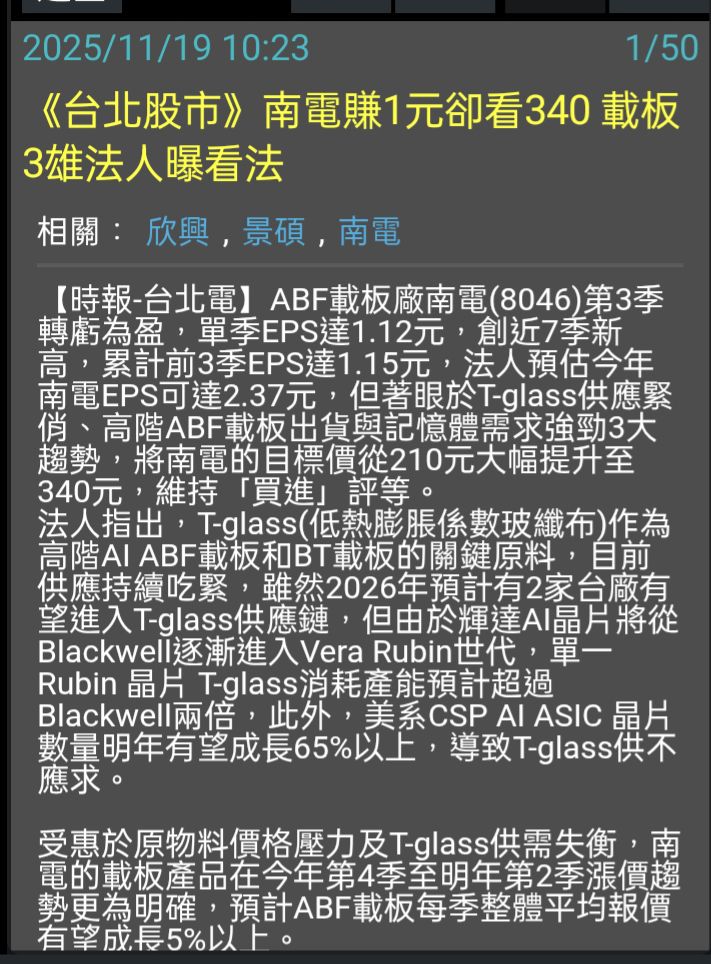Viewport: 711px width, 964px height.
Task: Open related stock 欣興
Action: pos(178,232)
